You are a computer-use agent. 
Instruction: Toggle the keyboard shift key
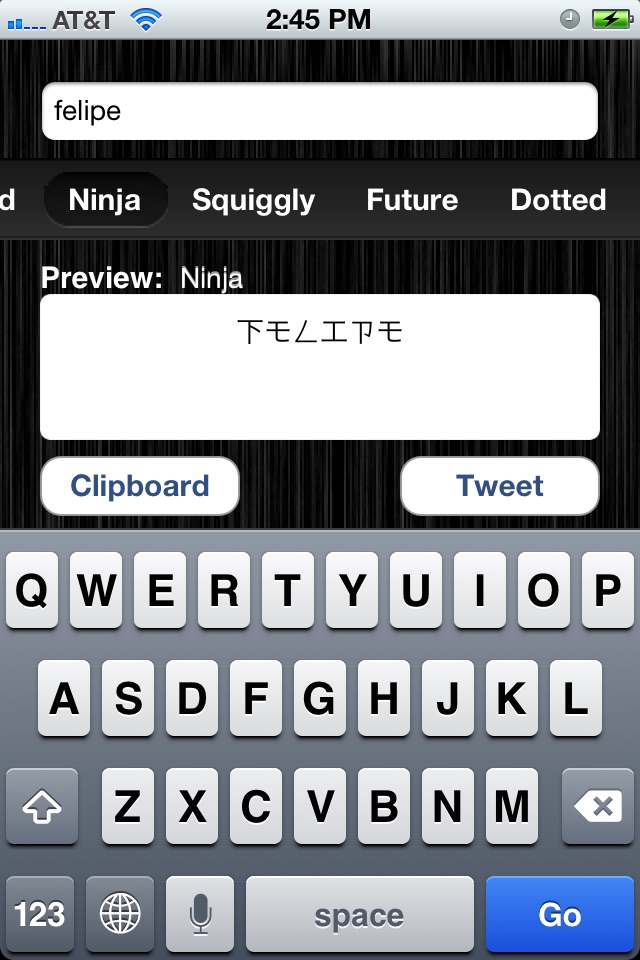tap(41, 806)
